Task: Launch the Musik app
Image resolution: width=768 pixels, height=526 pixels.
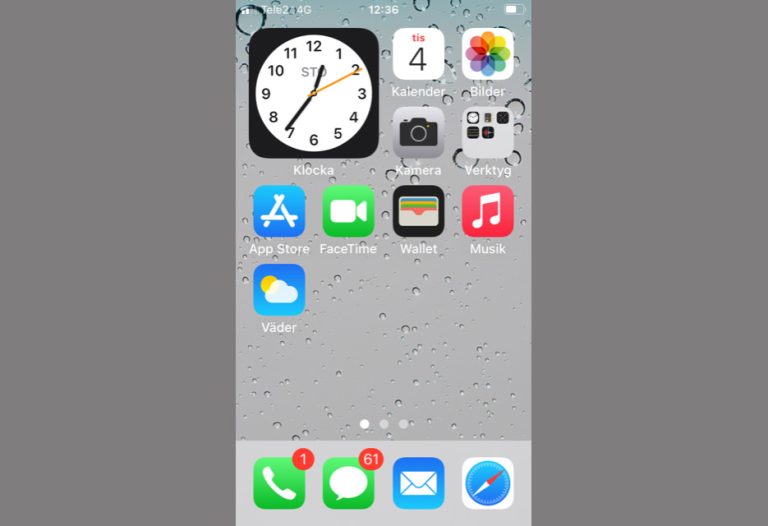Action: 488,211
